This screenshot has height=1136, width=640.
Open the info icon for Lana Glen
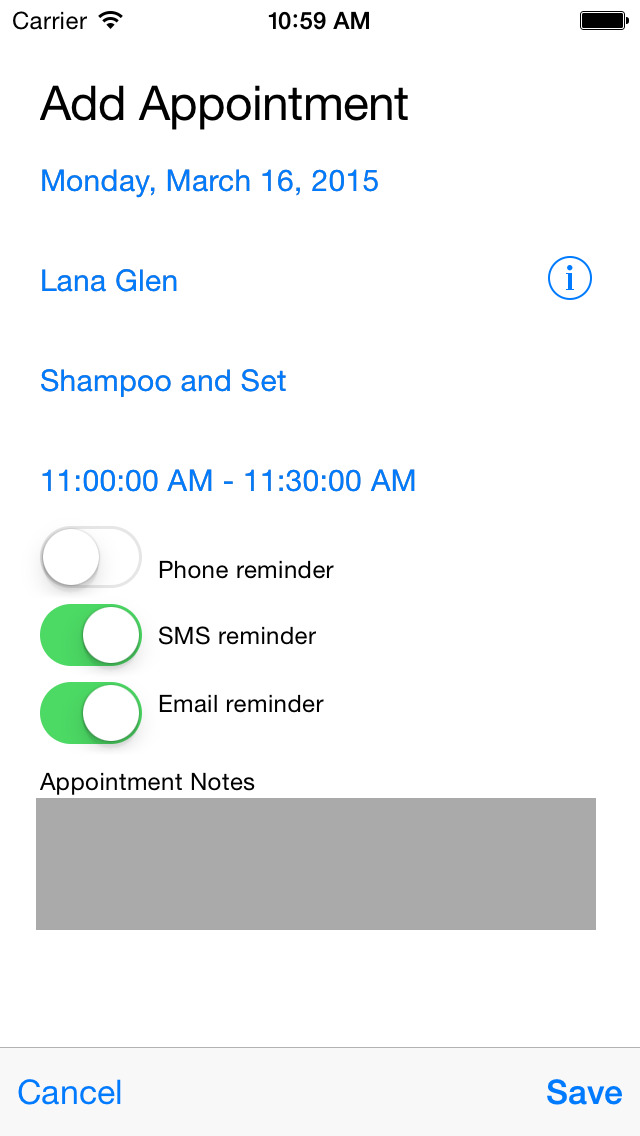(570, 280)
